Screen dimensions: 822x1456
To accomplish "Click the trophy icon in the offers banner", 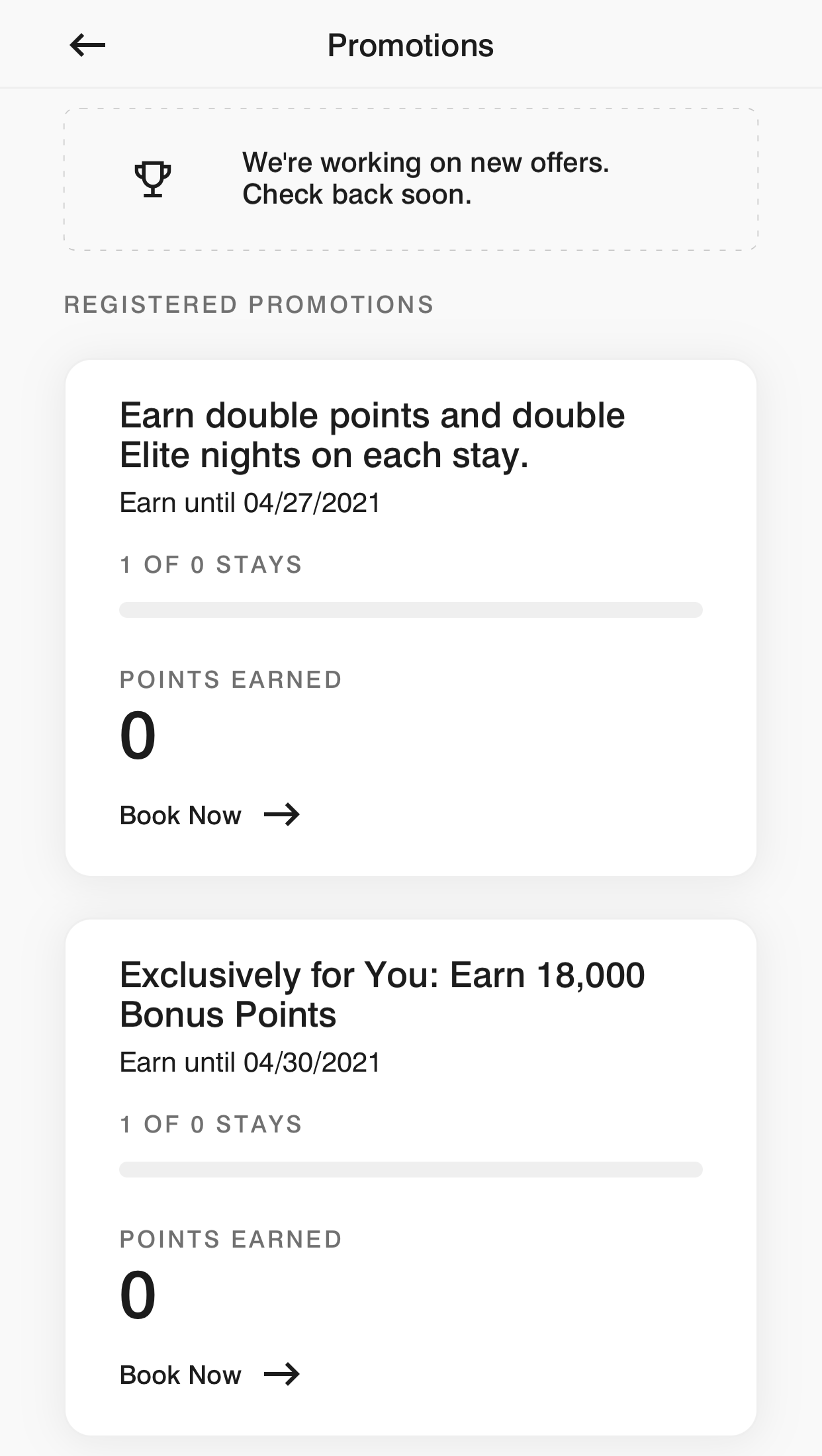I will (153, 179).
